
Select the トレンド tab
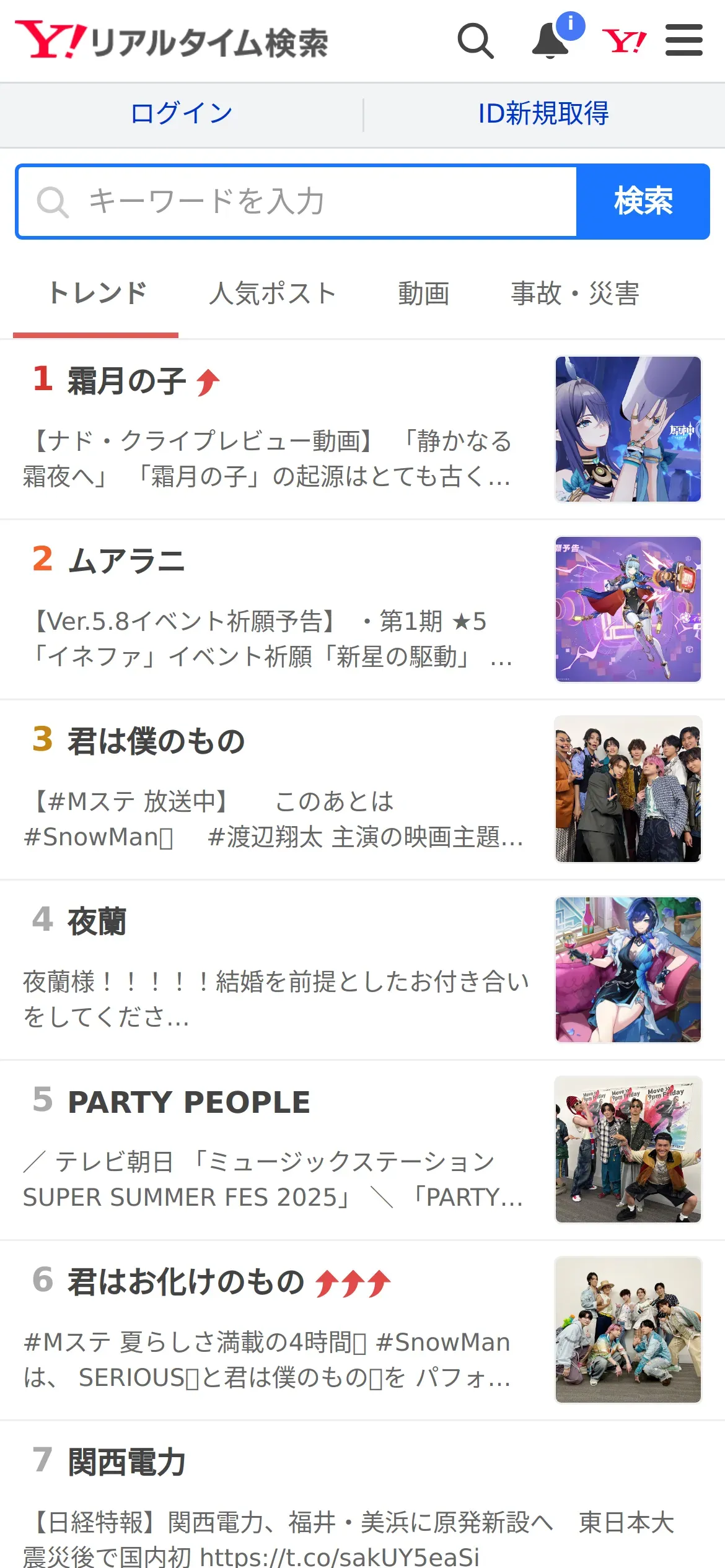(96, 294)
